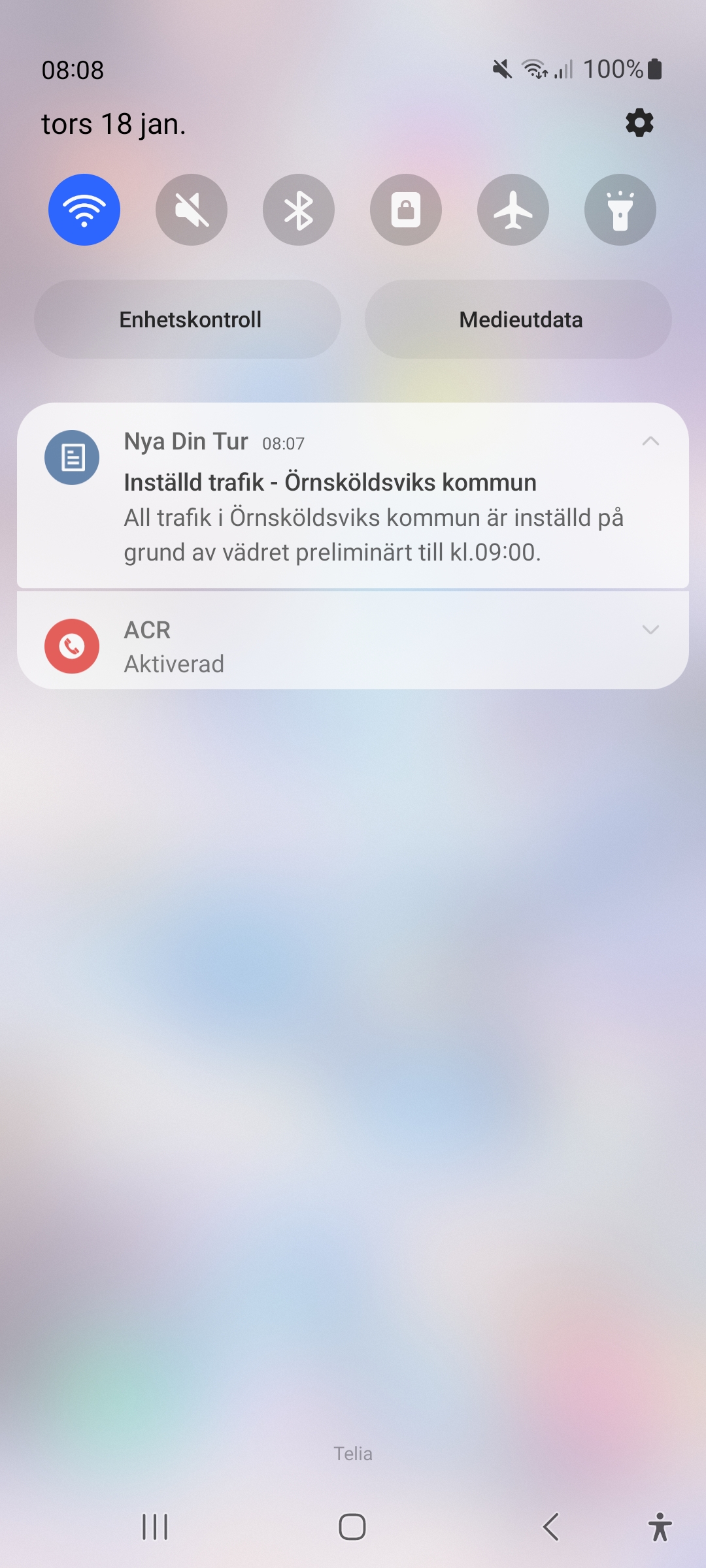This screenshot has height=1568, width=706.
Task: Enable Bluetooth from quick settings
Action: point(299,210)
